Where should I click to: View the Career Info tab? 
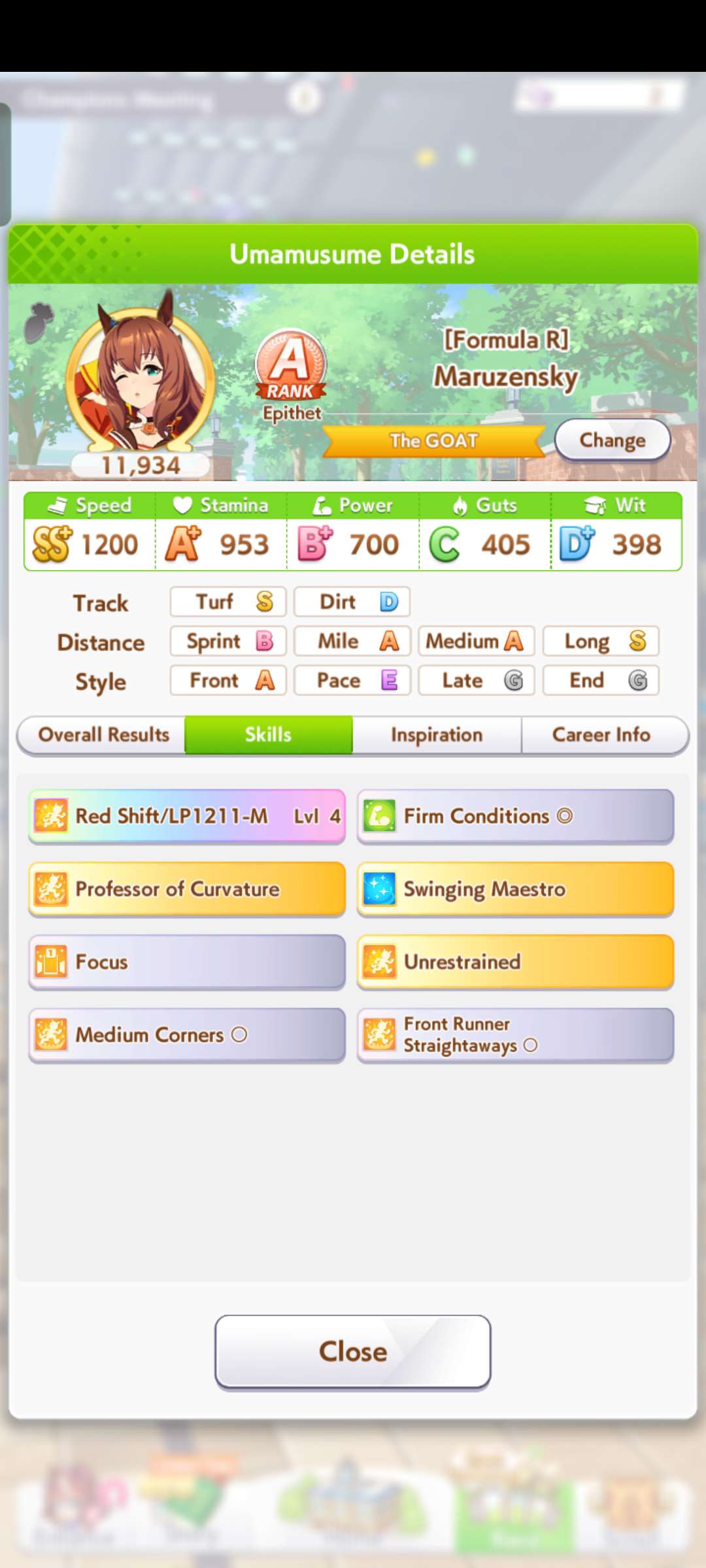coord(601,735)
